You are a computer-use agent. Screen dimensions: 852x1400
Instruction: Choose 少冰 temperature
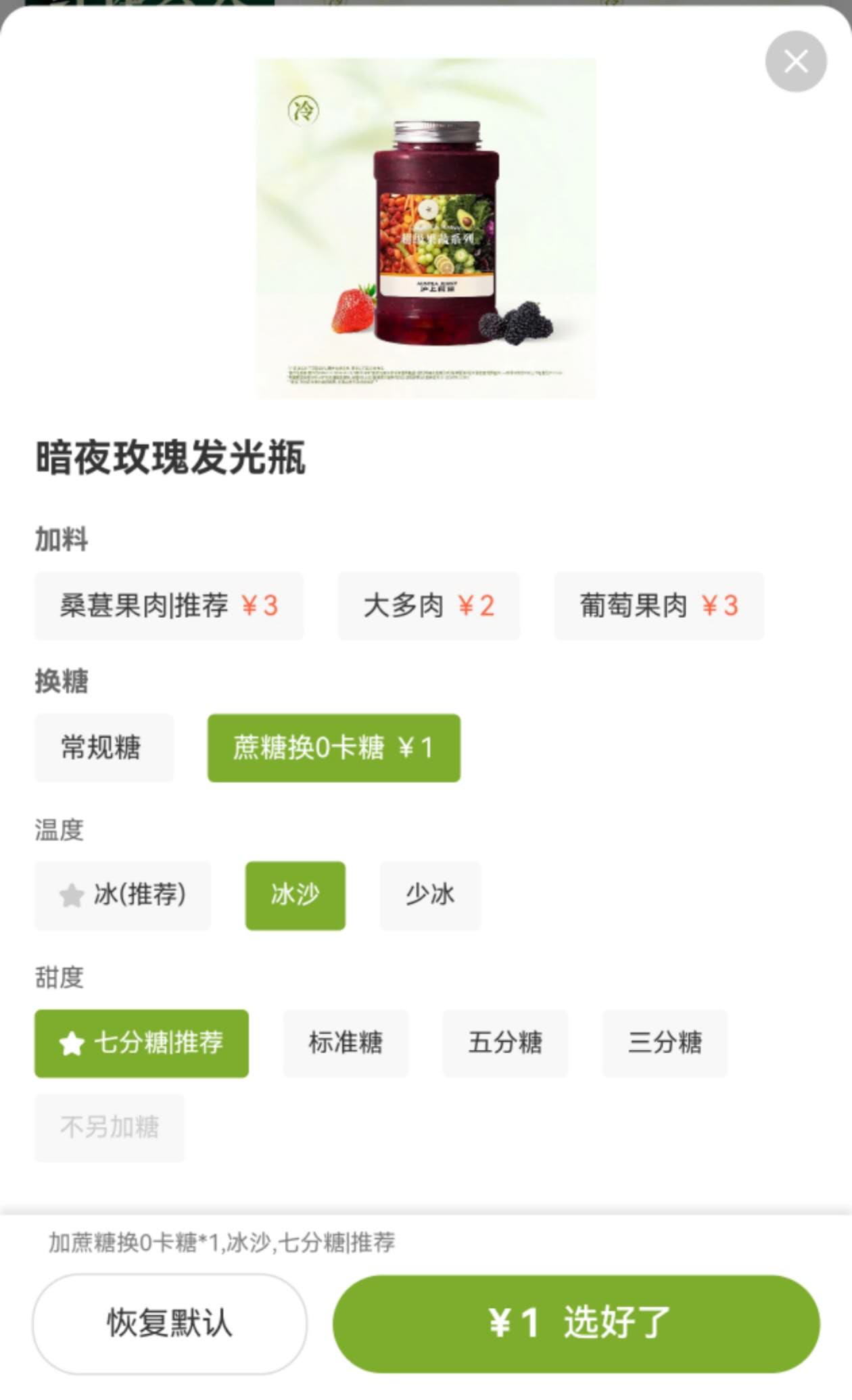pos(430,895)
